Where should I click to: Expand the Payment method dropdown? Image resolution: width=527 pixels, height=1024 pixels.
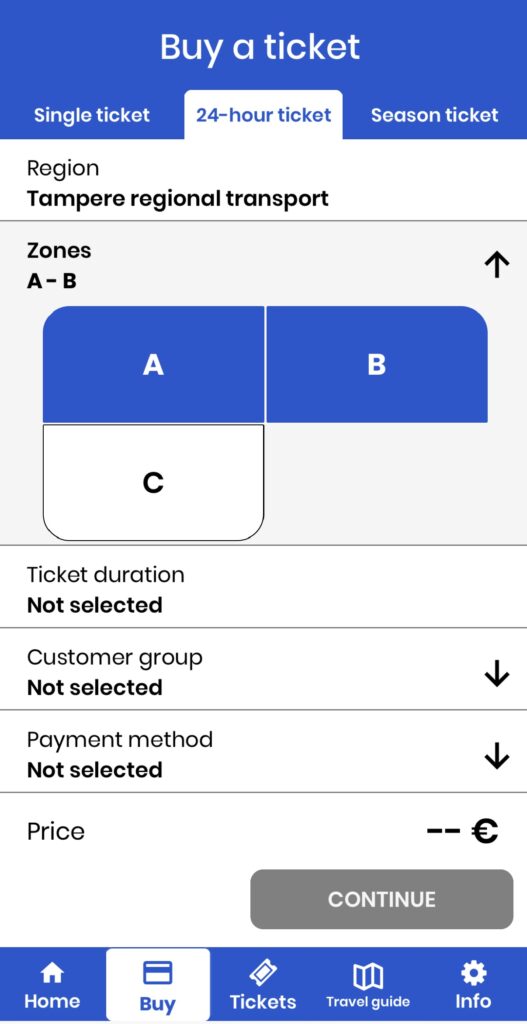pyautogui.click(x=263, y=752)
